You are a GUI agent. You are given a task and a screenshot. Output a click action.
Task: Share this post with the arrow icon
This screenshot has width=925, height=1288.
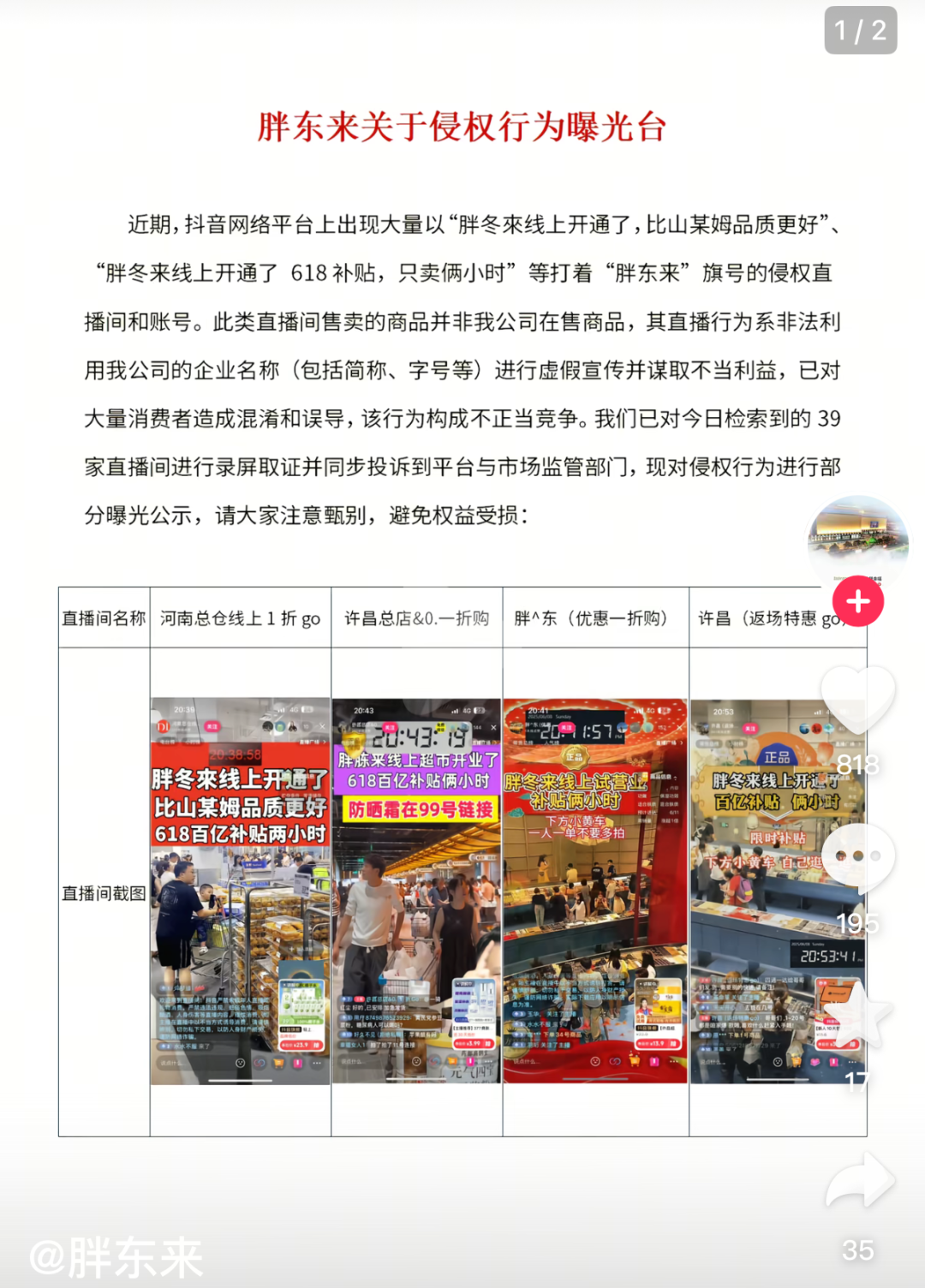tap(859, 1182)
